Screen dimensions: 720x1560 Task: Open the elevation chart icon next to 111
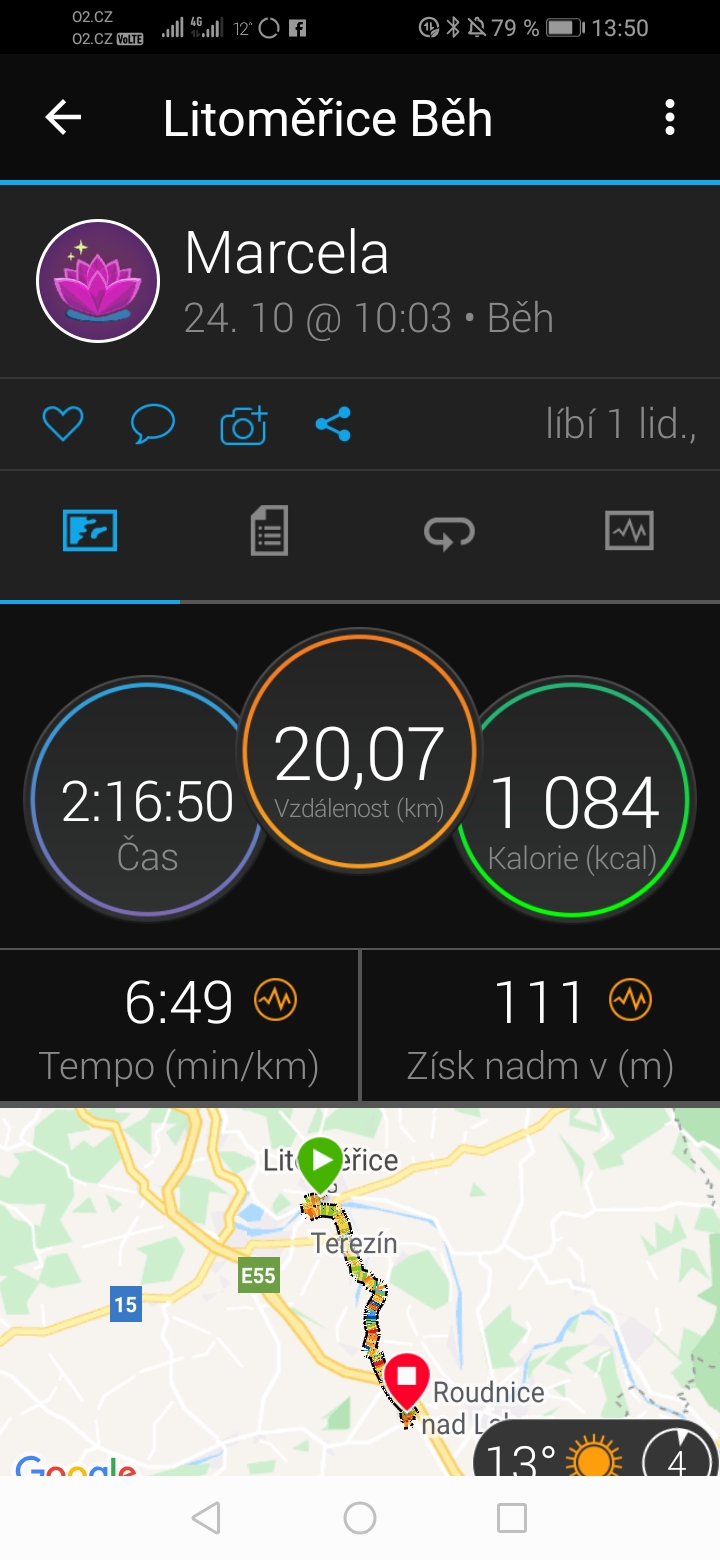(630, 999)
